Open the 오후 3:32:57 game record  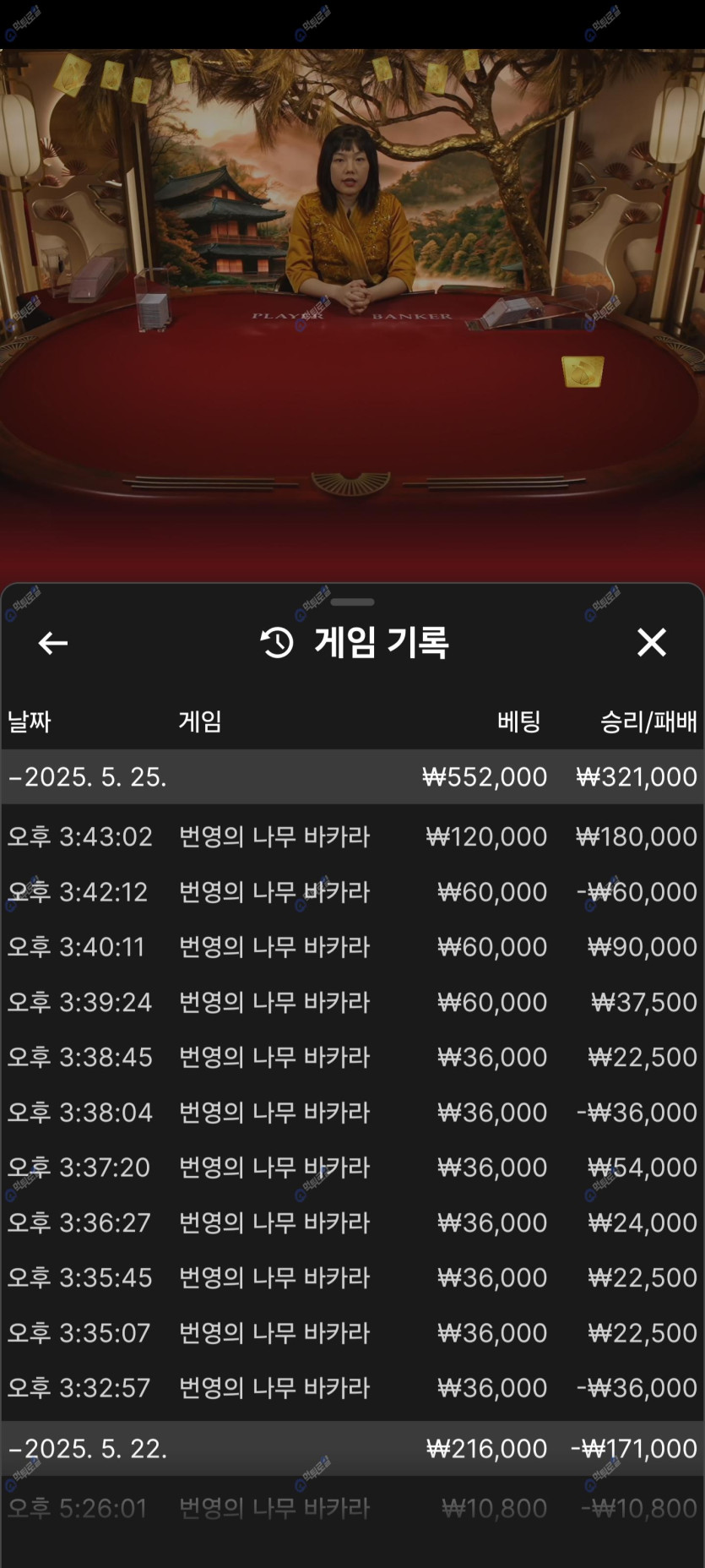352,1388
